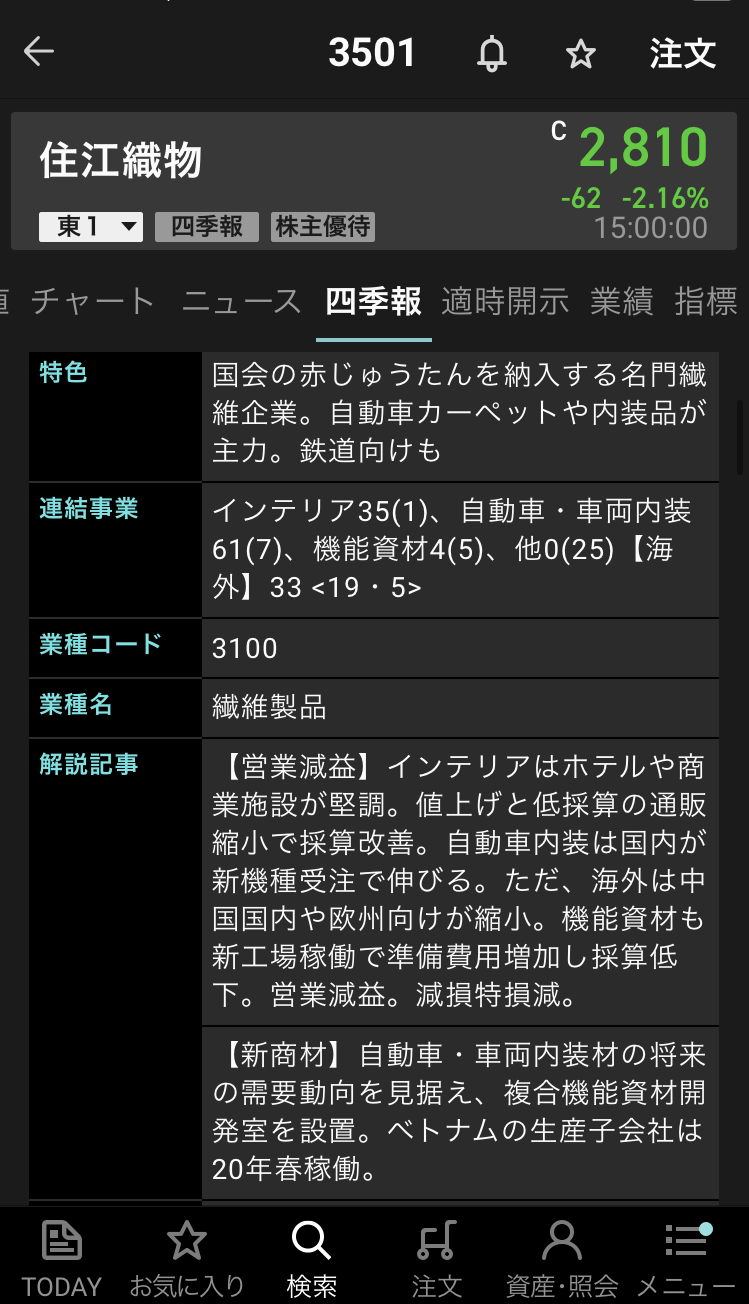Switch to the 適時開示 tab
Viewport: 749px width, 1304px height.
pyautogui.click(x=505, y=301)
